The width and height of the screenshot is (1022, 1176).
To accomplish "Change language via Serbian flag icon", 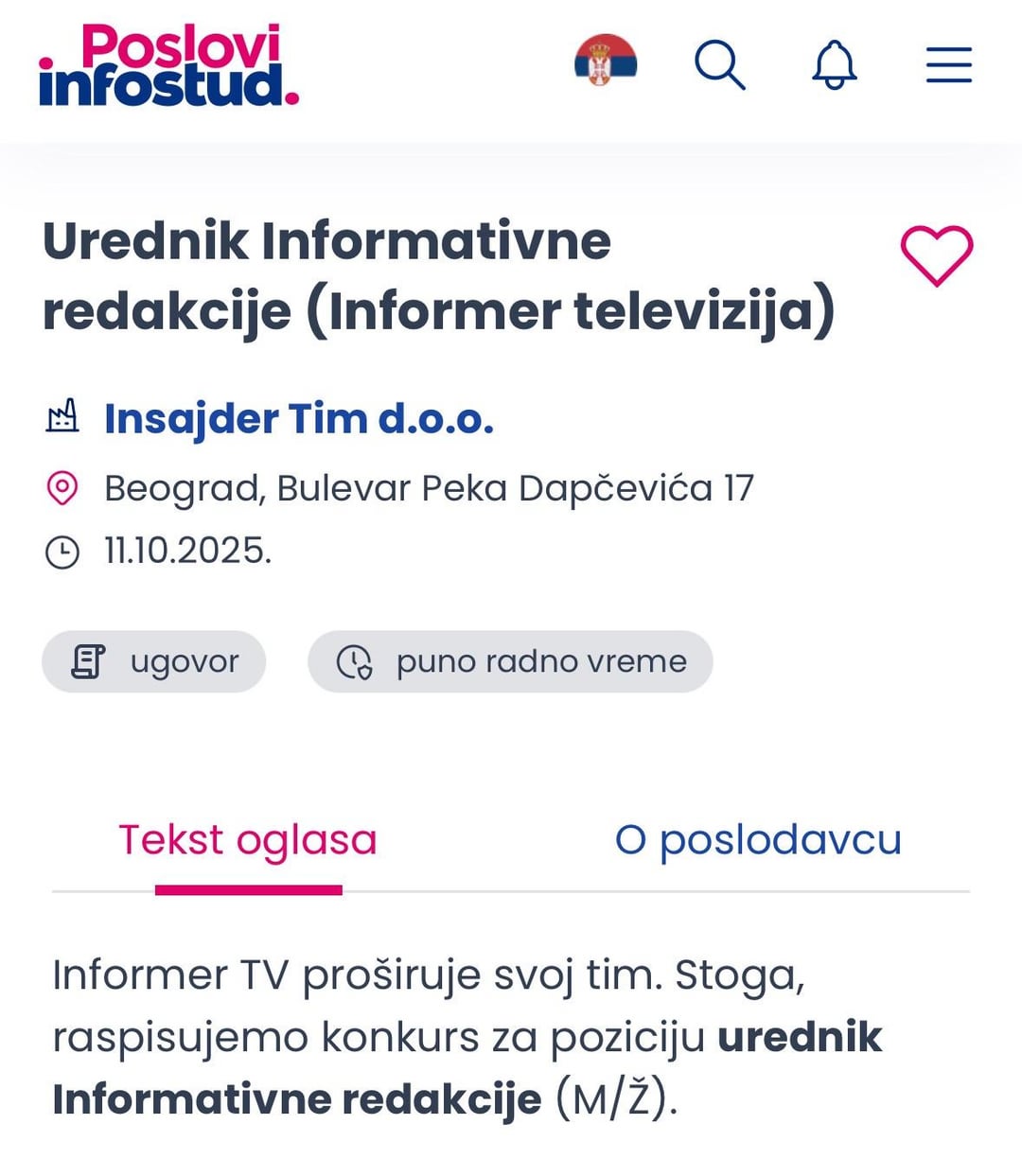I will click(x=606, y=61).
